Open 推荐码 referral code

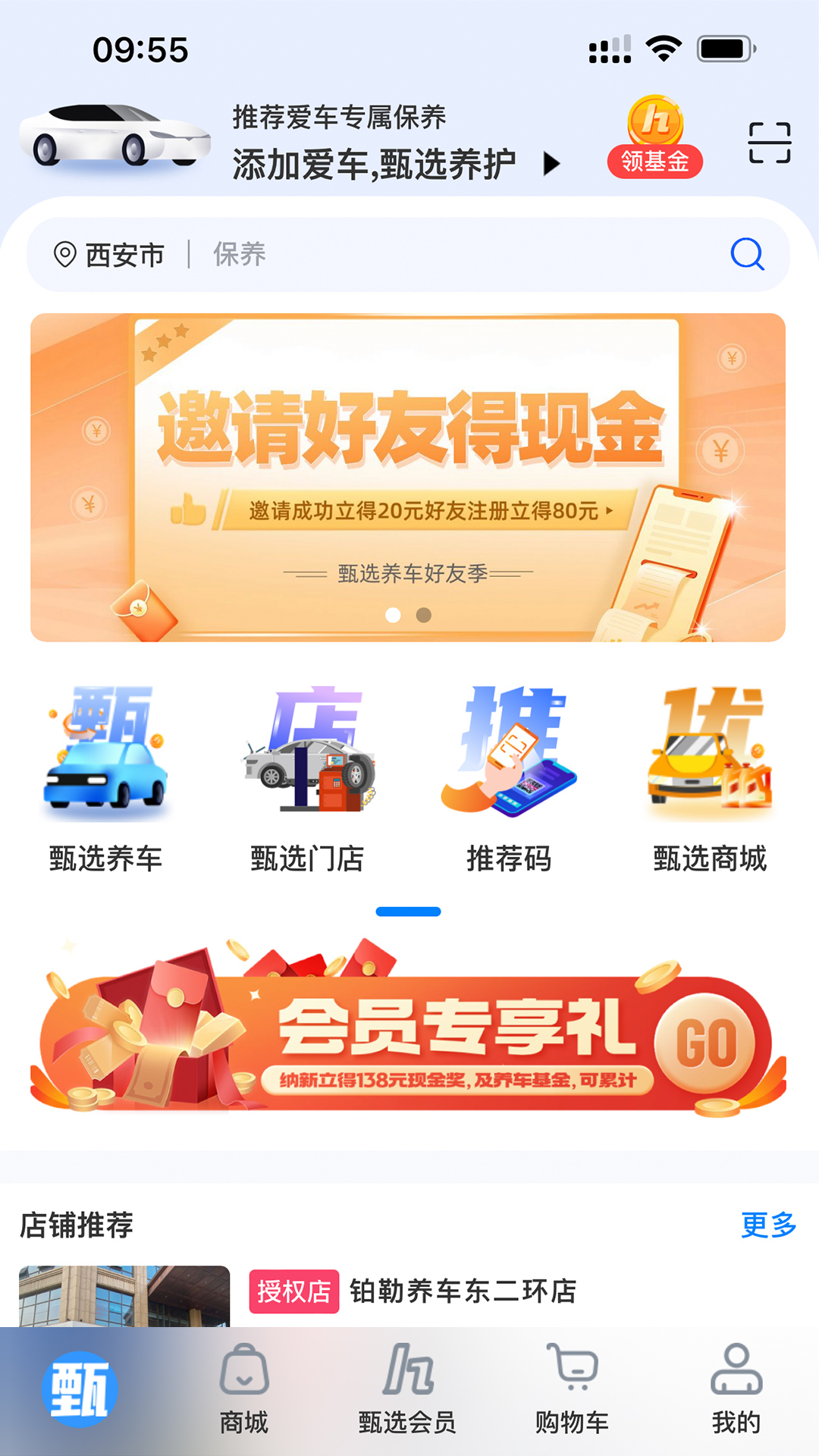[509, 781]
